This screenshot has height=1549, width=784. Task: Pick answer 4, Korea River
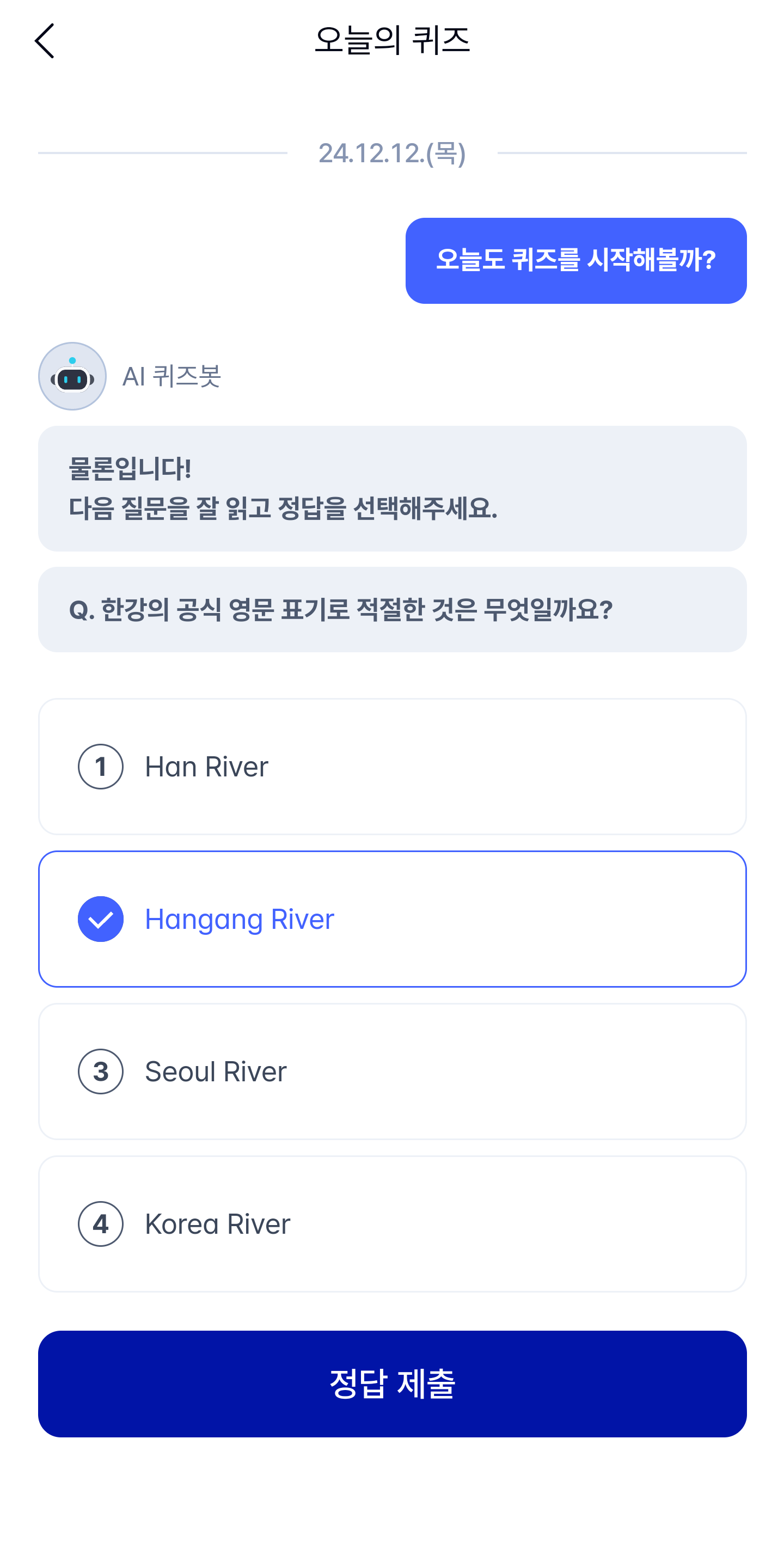(392, 1223)
